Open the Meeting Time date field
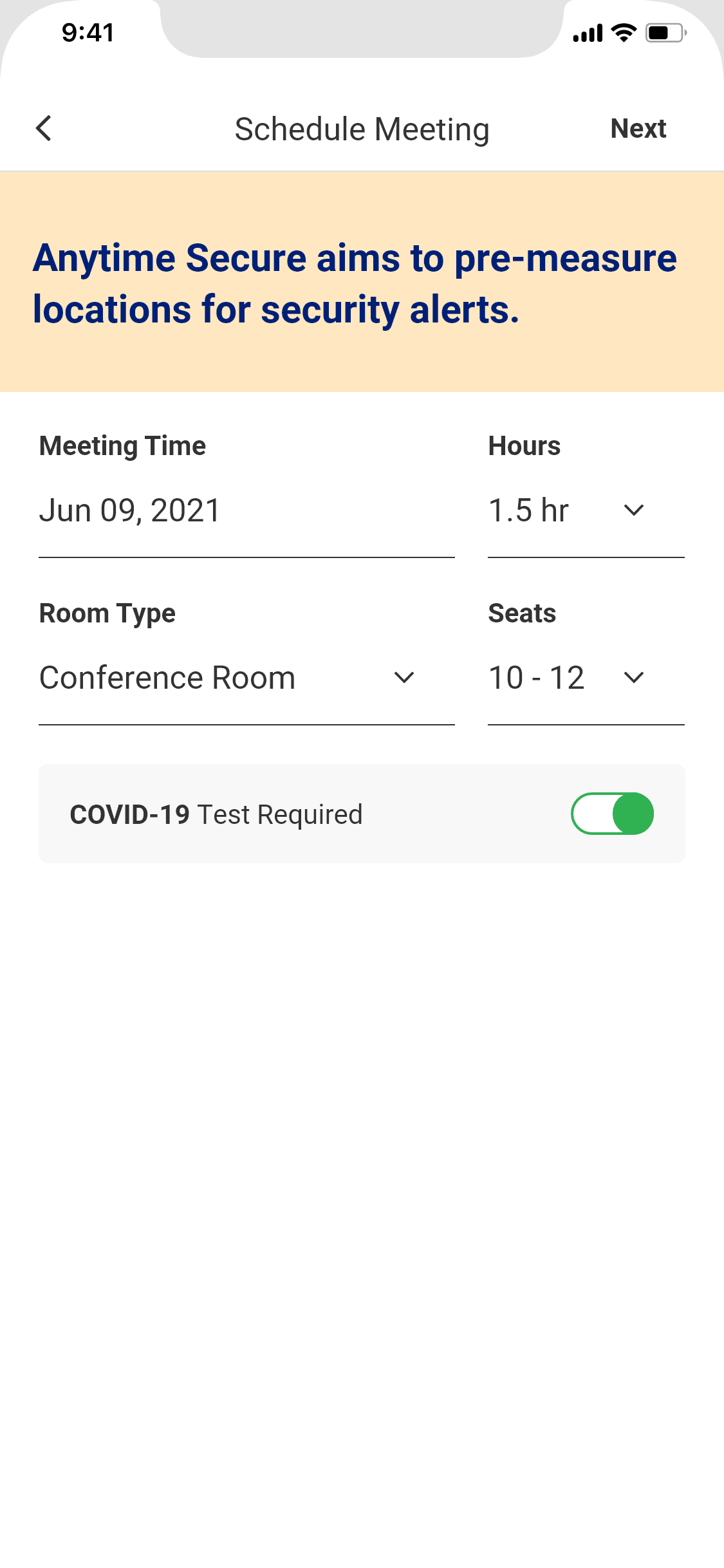 [246, 511]
